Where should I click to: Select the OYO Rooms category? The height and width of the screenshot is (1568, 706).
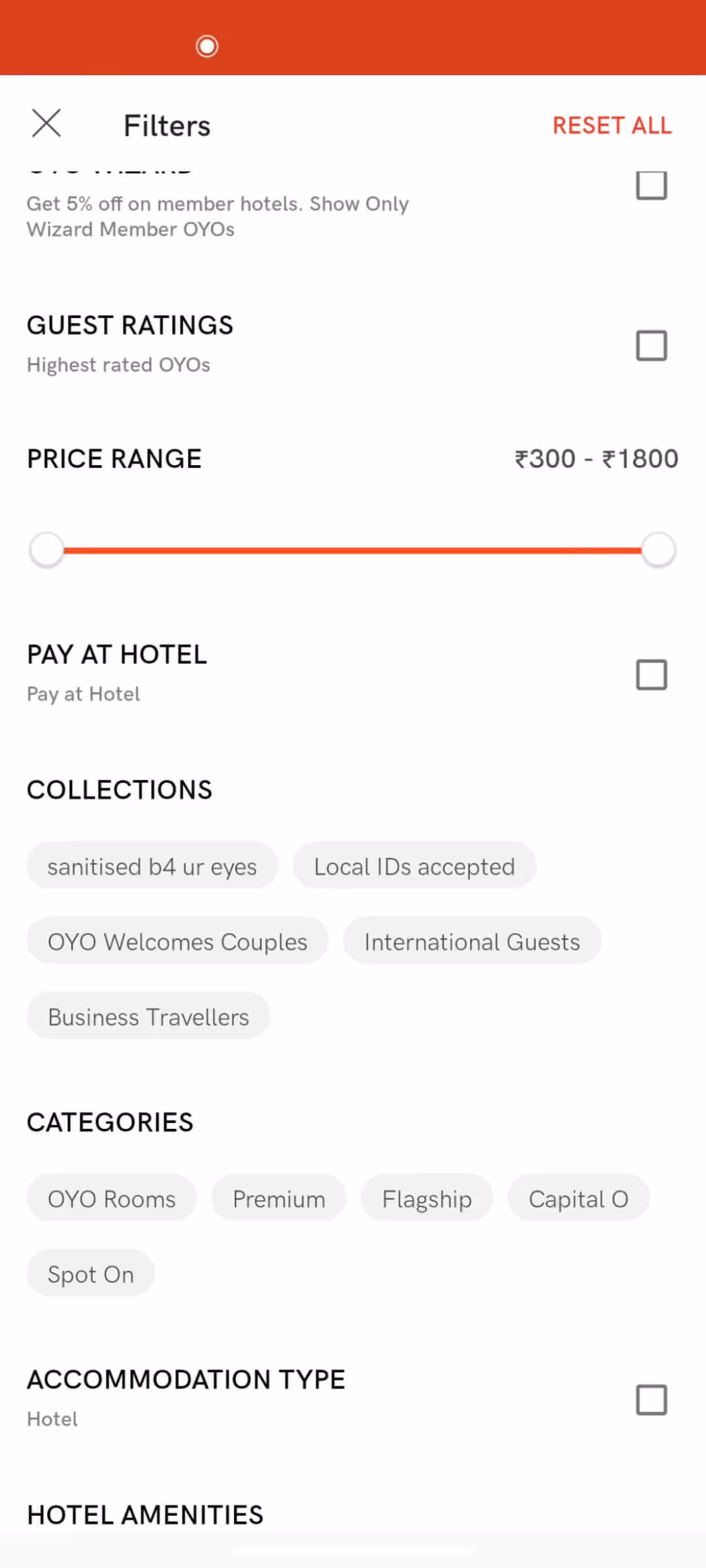pyautogui.click(x=112, y=1199)
